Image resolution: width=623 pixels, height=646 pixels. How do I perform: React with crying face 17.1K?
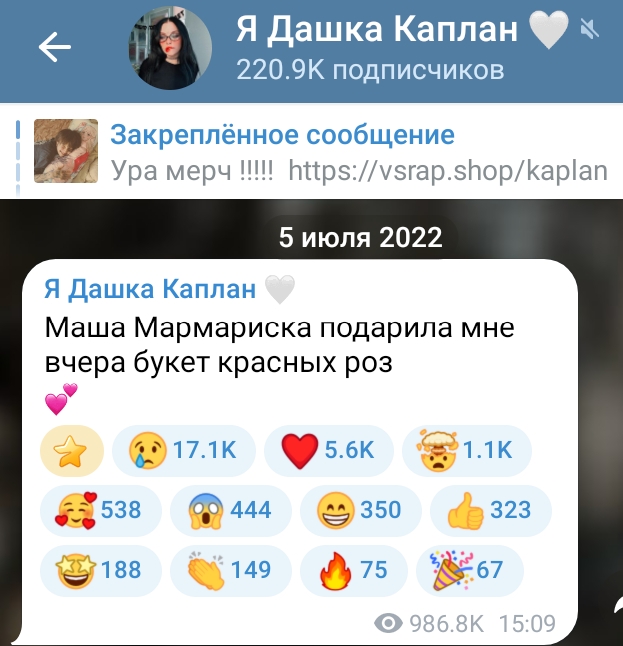[x=183, y=451]
